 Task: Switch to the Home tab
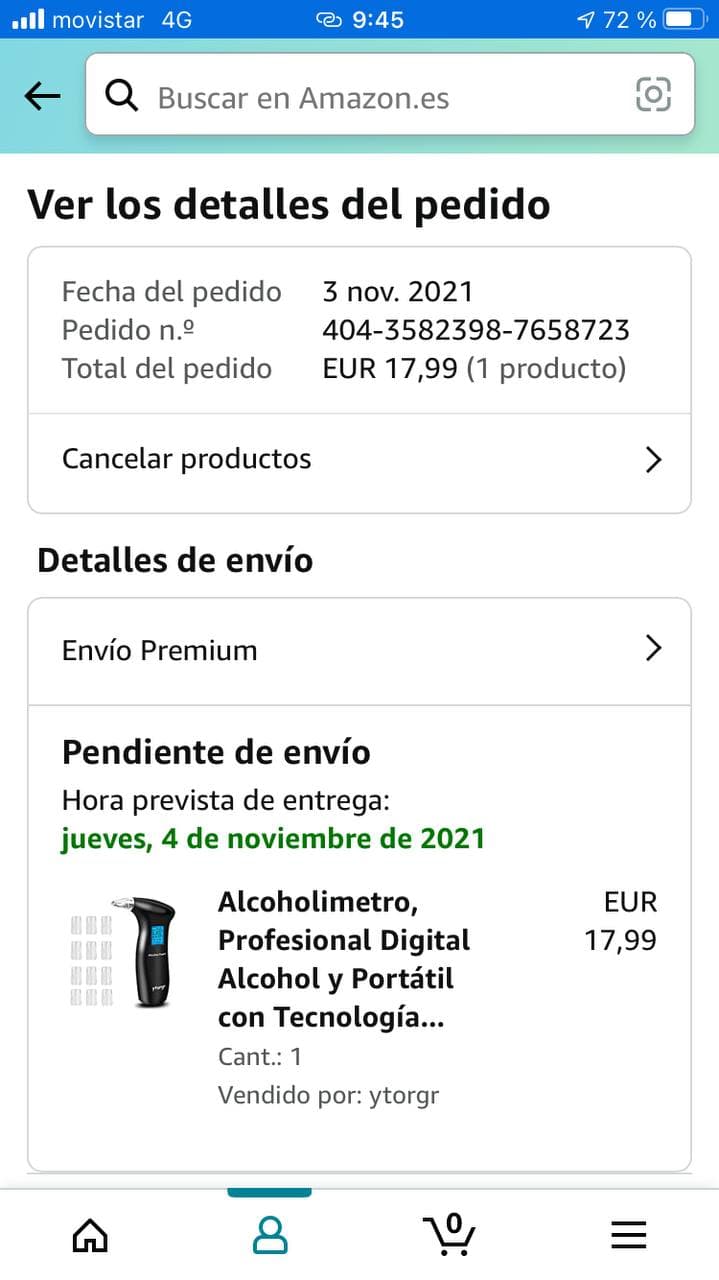point(90,1235)
